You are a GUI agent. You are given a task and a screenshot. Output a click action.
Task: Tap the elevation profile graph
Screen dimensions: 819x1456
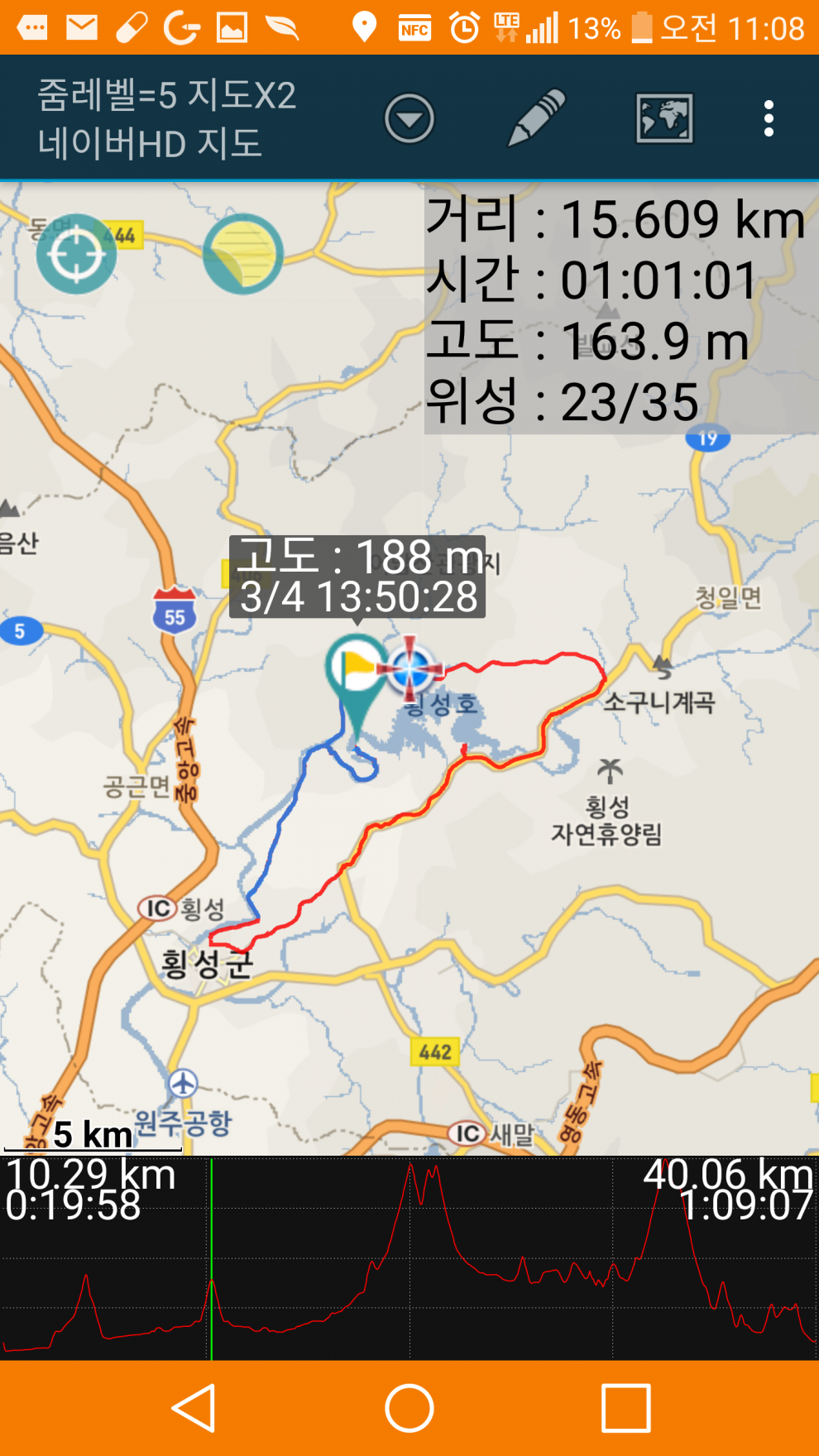[409, 1257]
